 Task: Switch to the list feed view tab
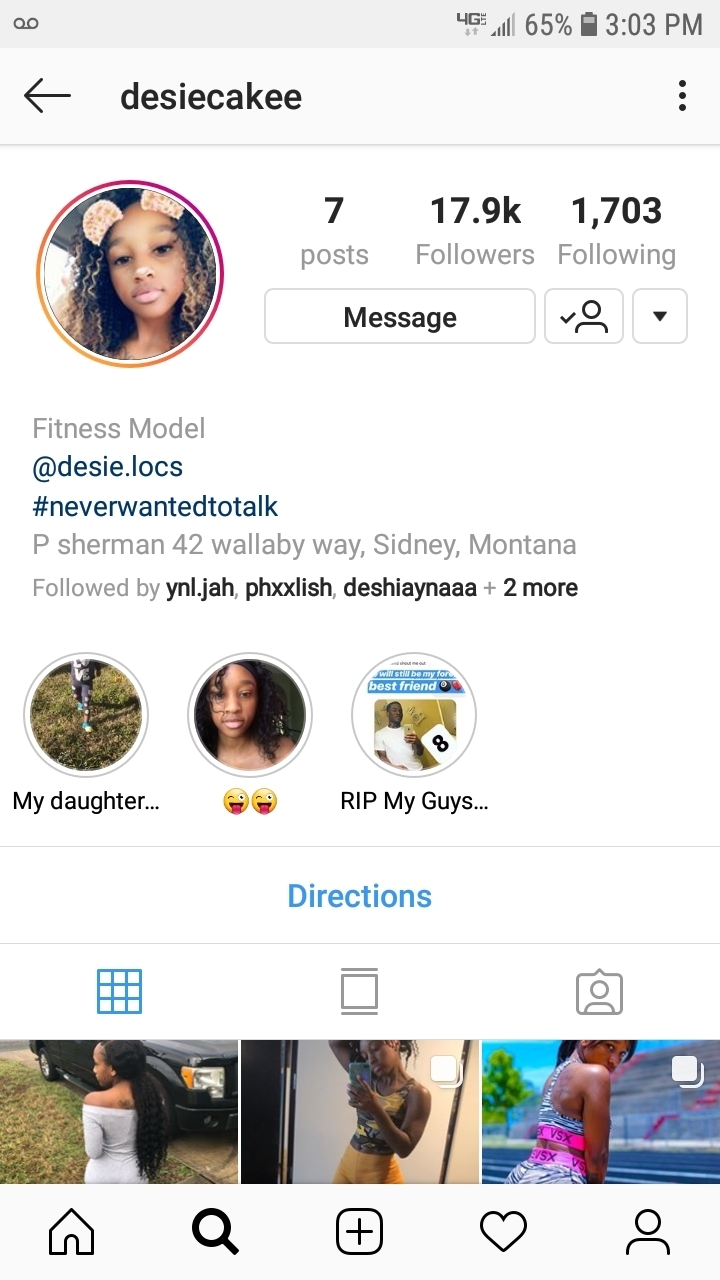coord(360,992)
